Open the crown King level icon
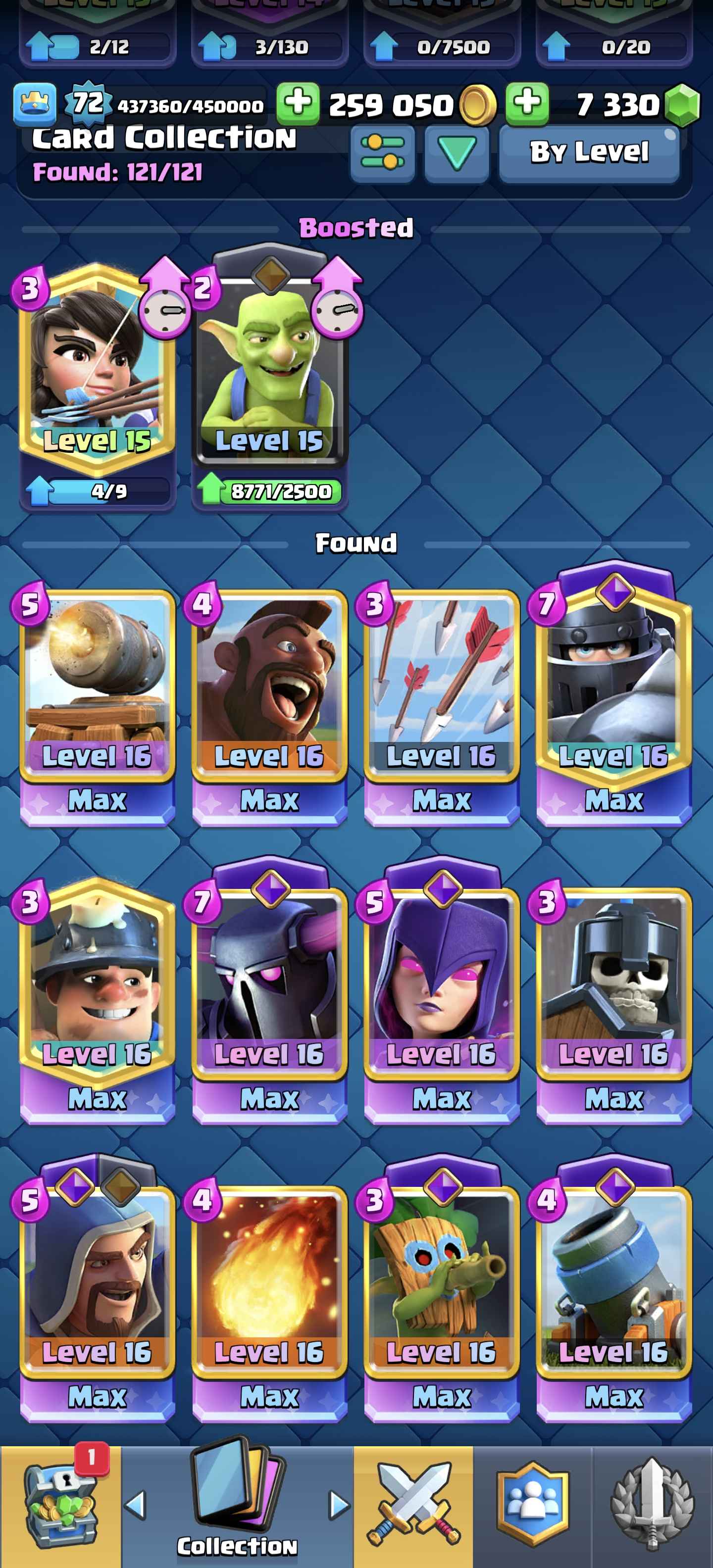Viewport: 713px width, 1568px height. 35,103
